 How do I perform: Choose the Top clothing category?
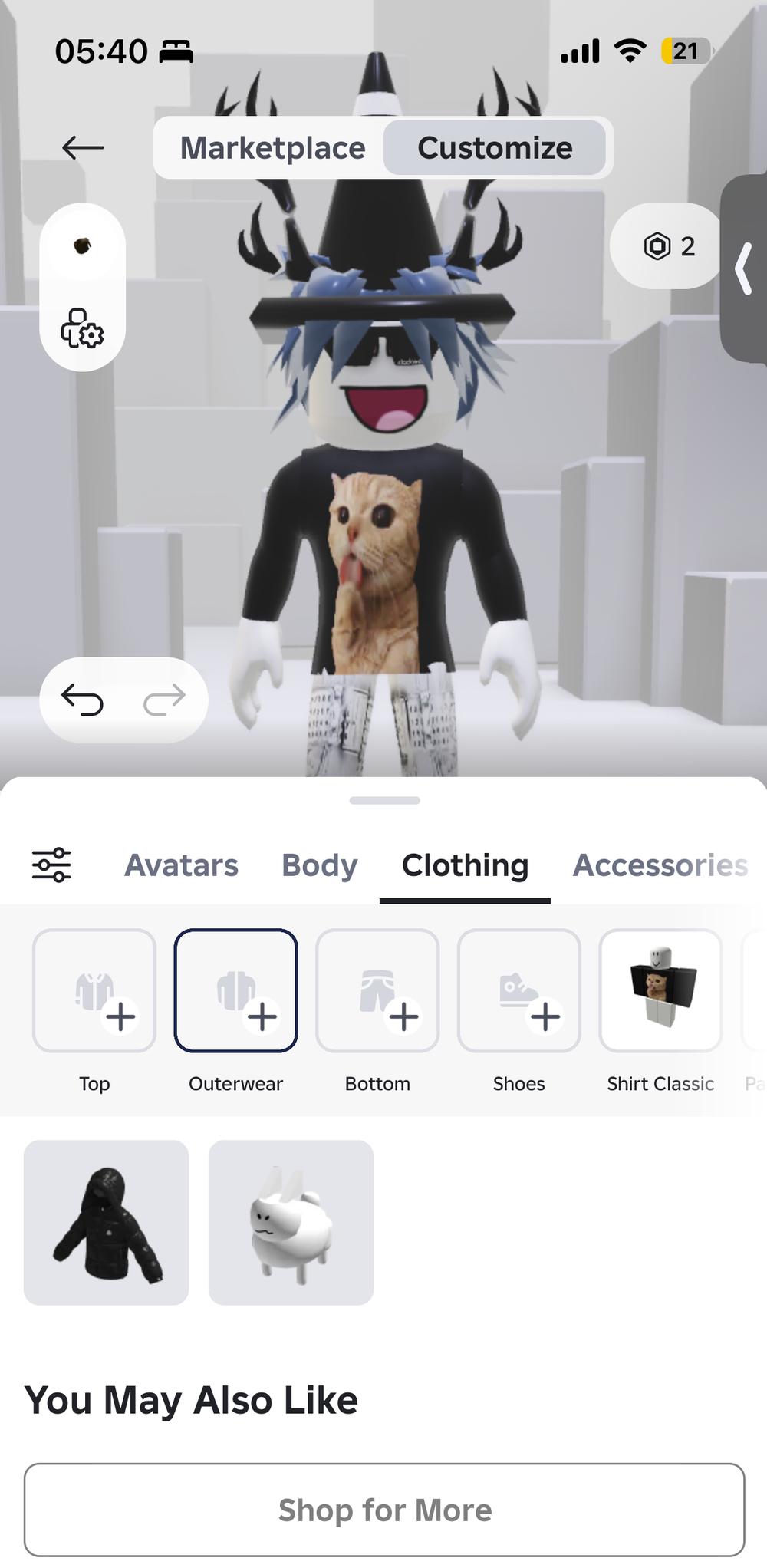[94, 991]
